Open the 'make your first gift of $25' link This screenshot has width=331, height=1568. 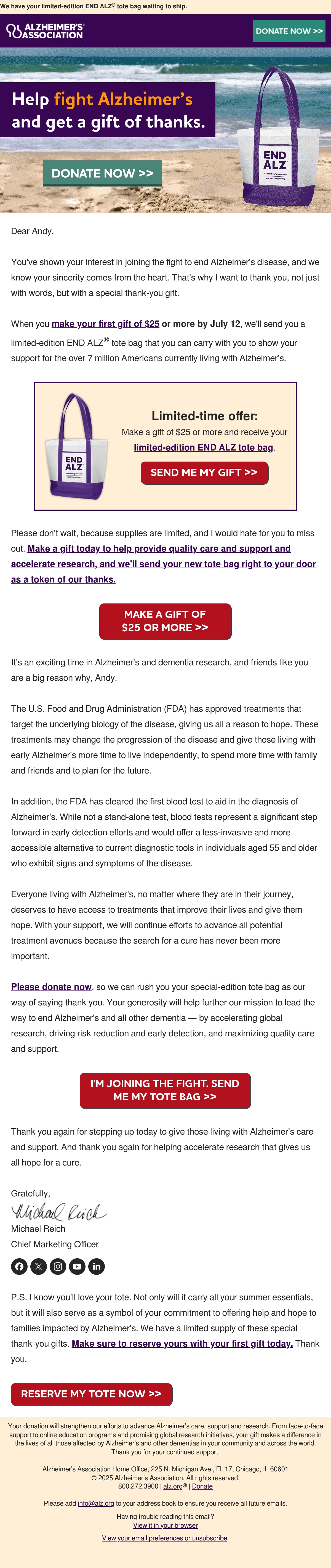105,324
